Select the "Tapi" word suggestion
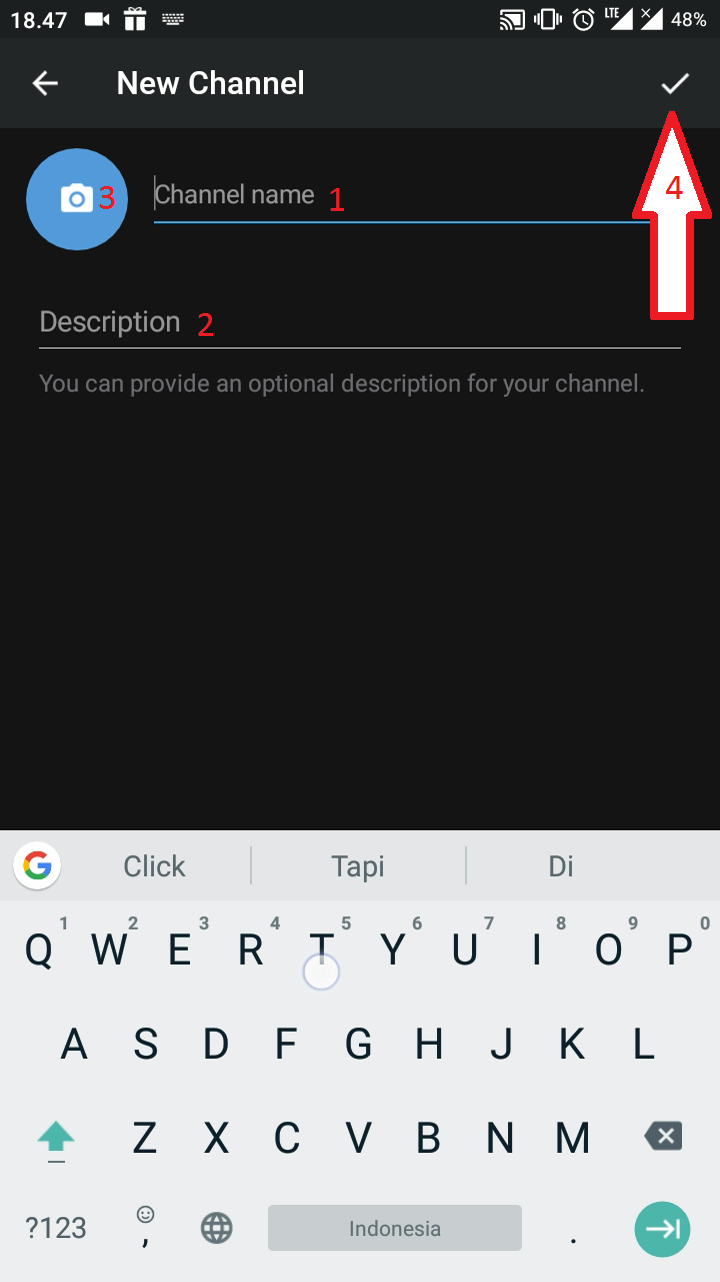The width and height of the screenshot is (720, 1282). pyautogui.click(x=358, y=866)
